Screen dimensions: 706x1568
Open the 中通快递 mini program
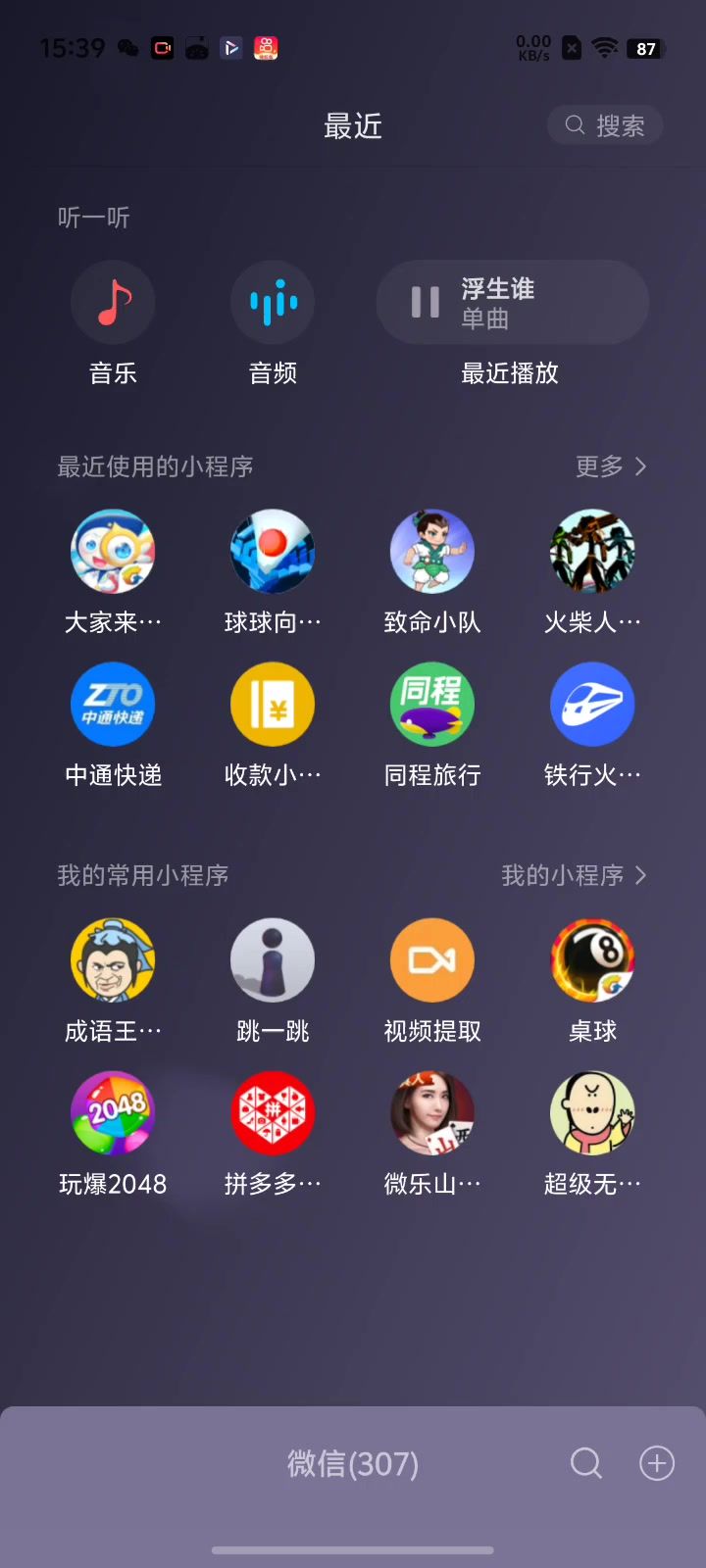click(113, 705)
